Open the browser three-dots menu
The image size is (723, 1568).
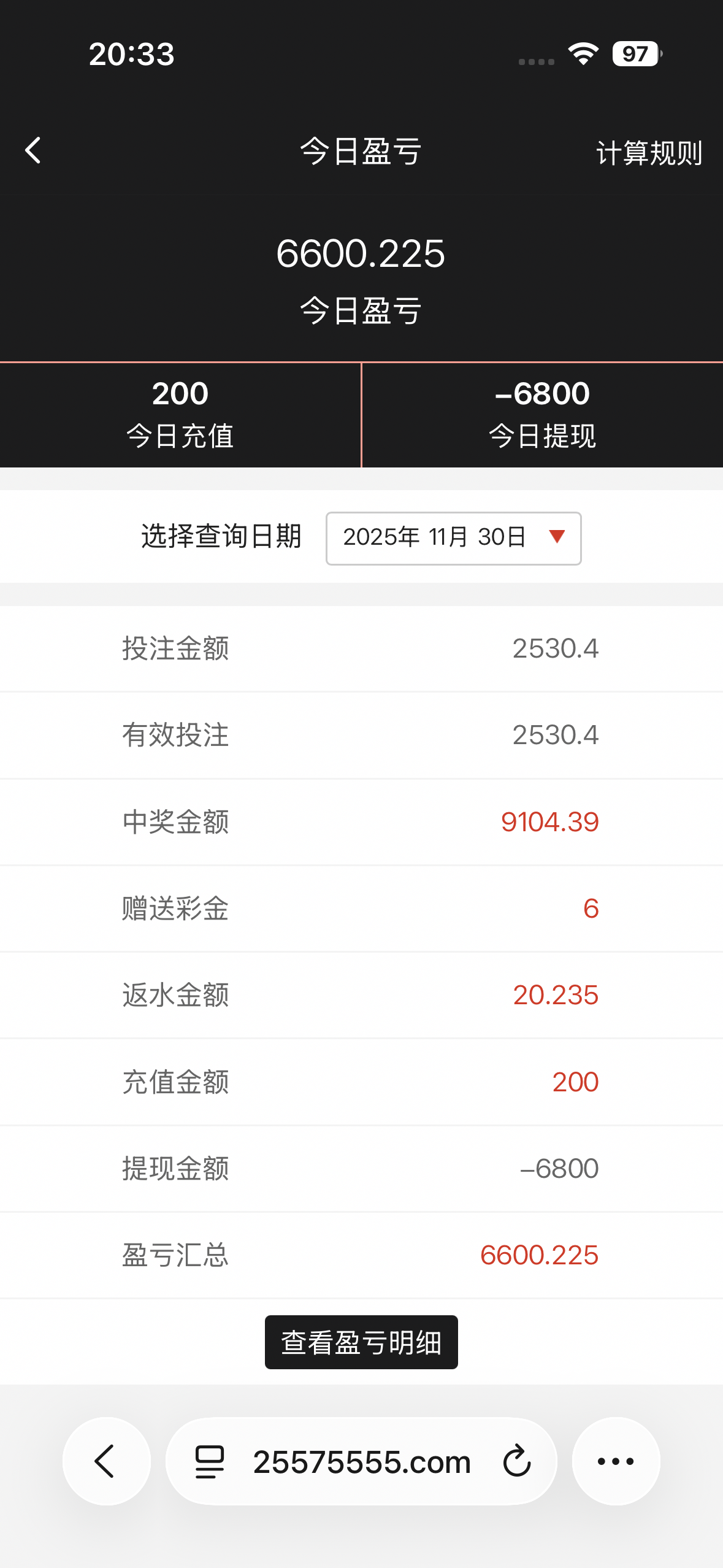(x=616, y=1461)
